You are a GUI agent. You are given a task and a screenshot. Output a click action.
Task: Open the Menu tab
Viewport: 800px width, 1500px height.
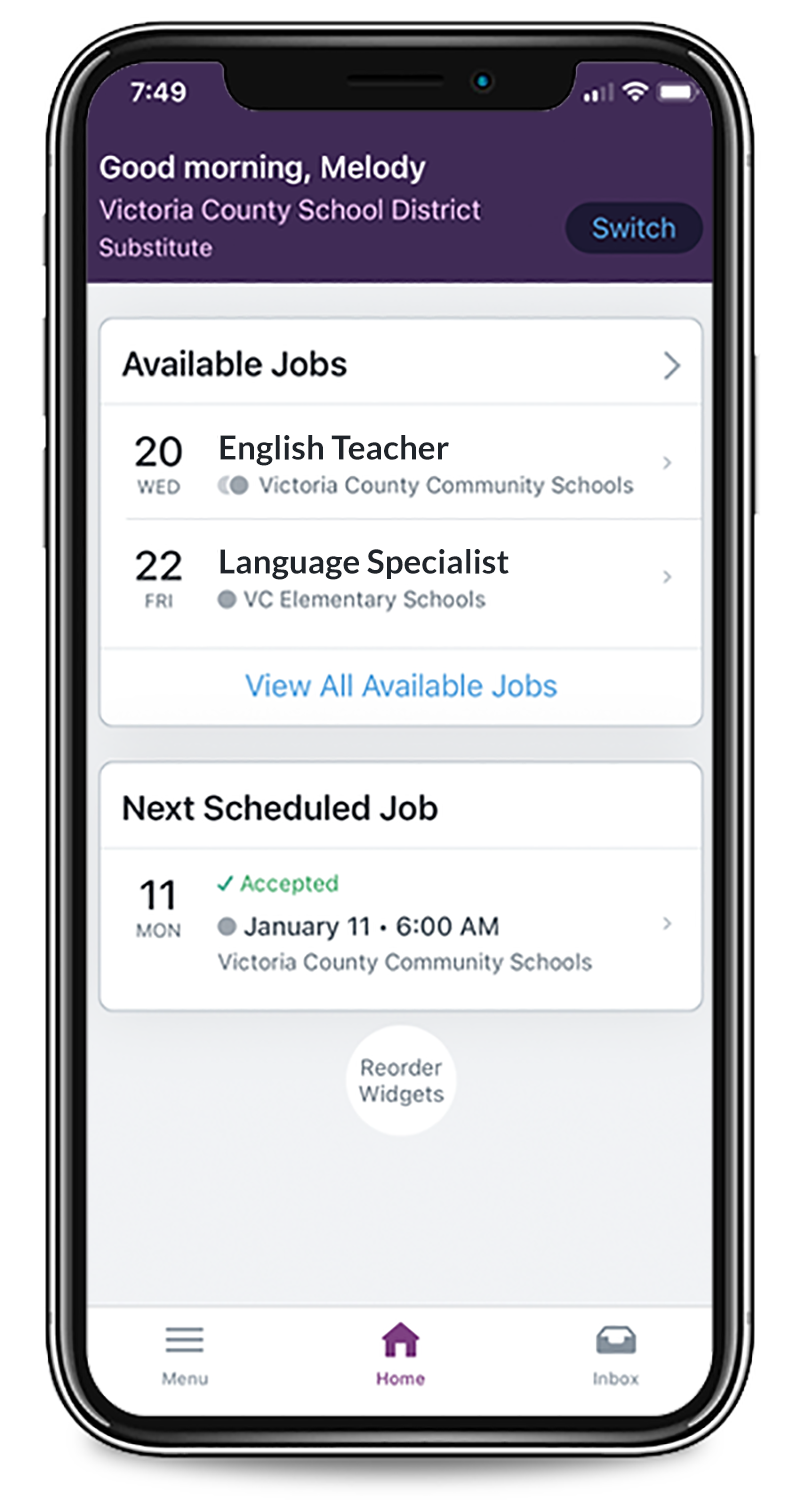pyautogui.click(x=185, y=1356)
